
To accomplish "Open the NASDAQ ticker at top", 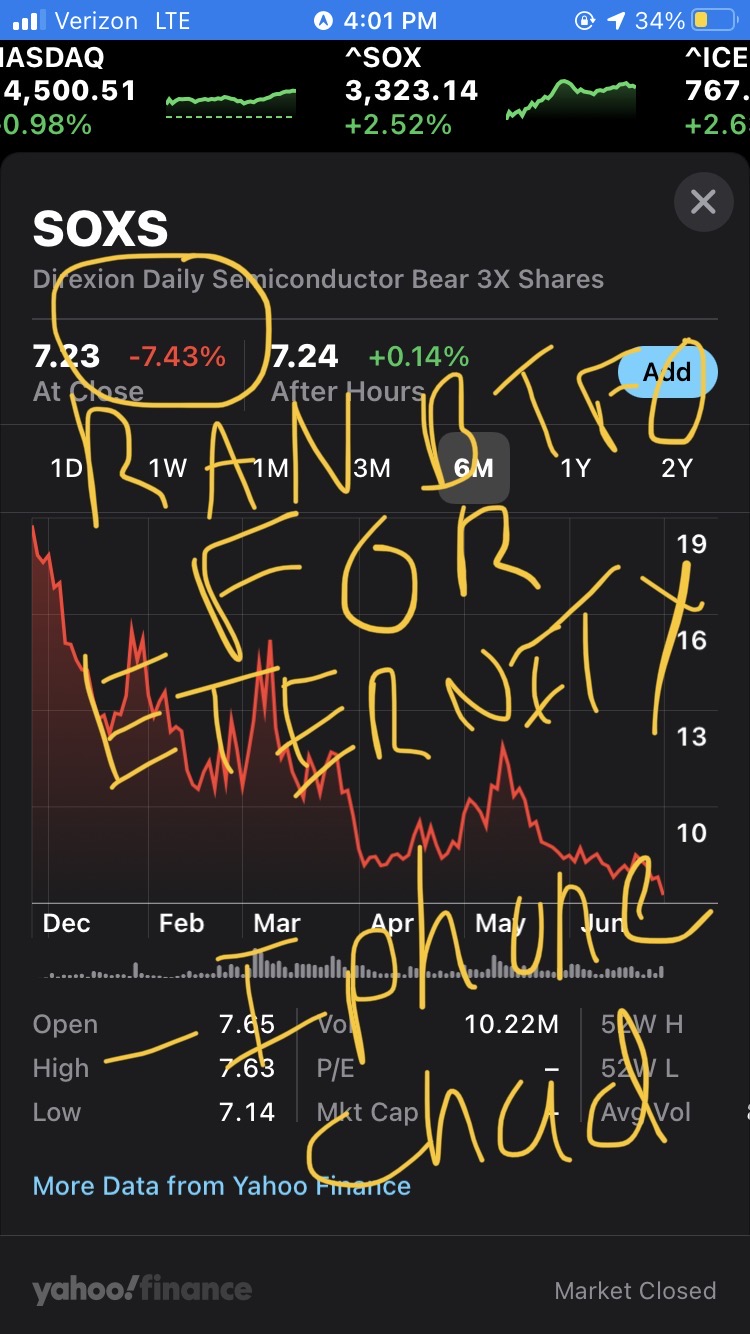I will click(150, 91).
